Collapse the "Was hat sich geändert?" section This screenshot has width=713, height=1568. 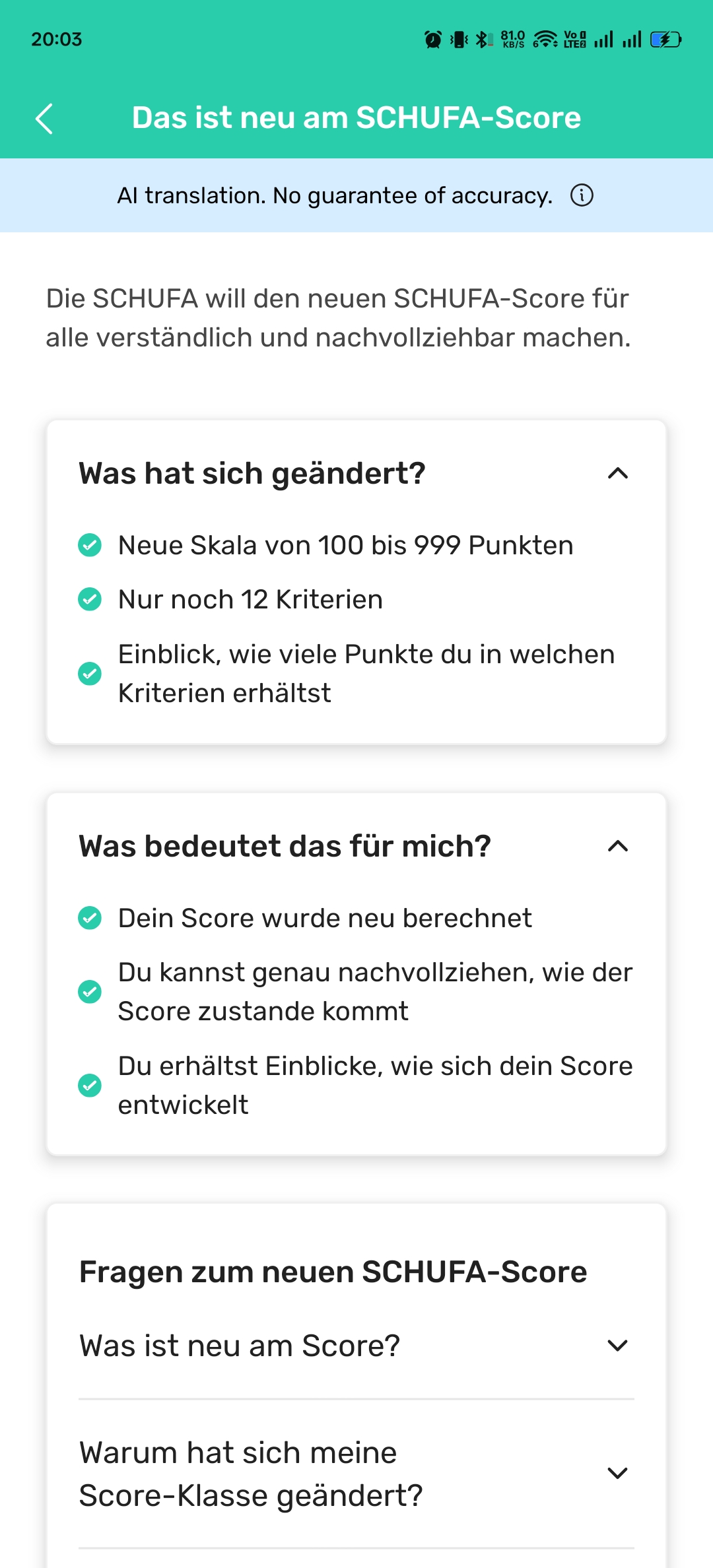(617, 473)
